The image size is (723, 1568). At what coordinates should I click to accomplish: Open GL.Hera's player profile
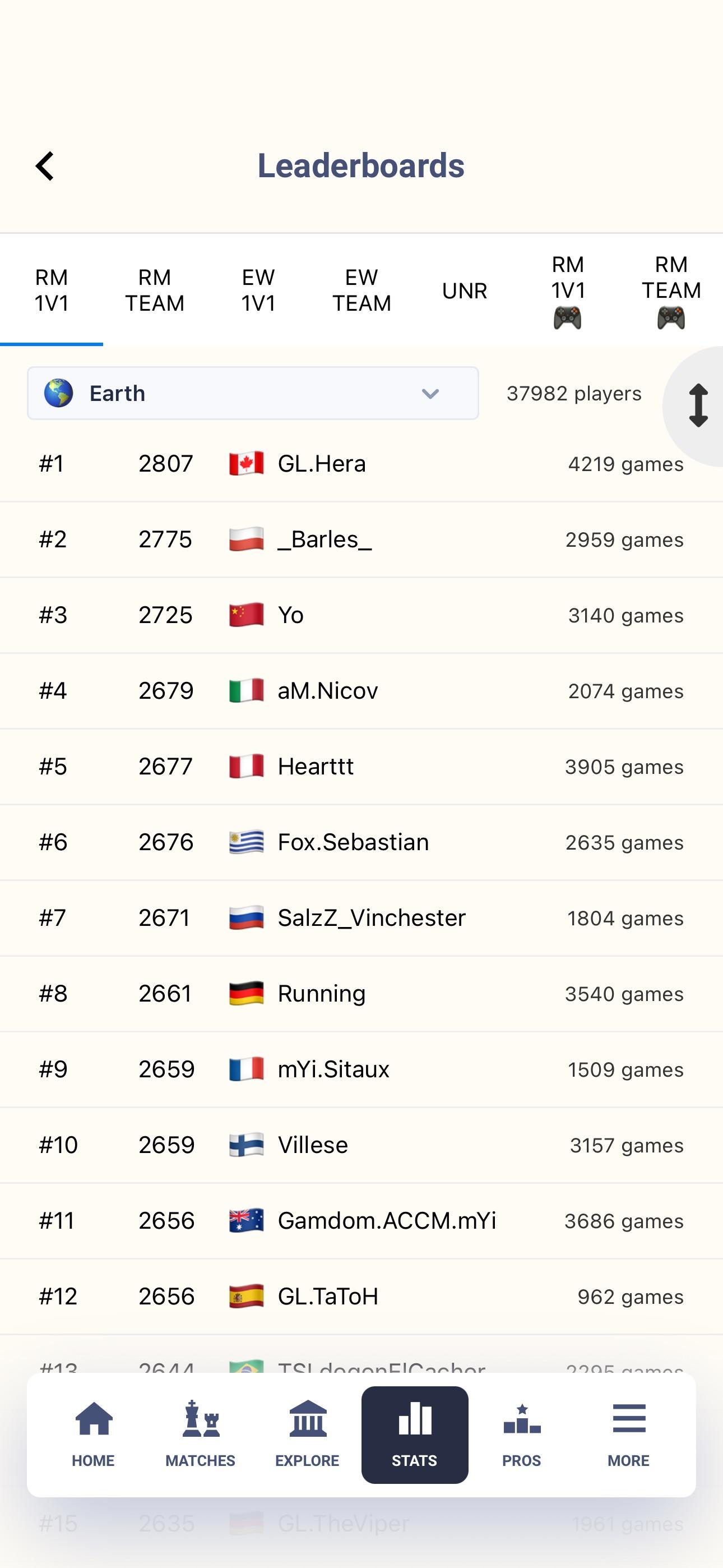tap(361, 464)
